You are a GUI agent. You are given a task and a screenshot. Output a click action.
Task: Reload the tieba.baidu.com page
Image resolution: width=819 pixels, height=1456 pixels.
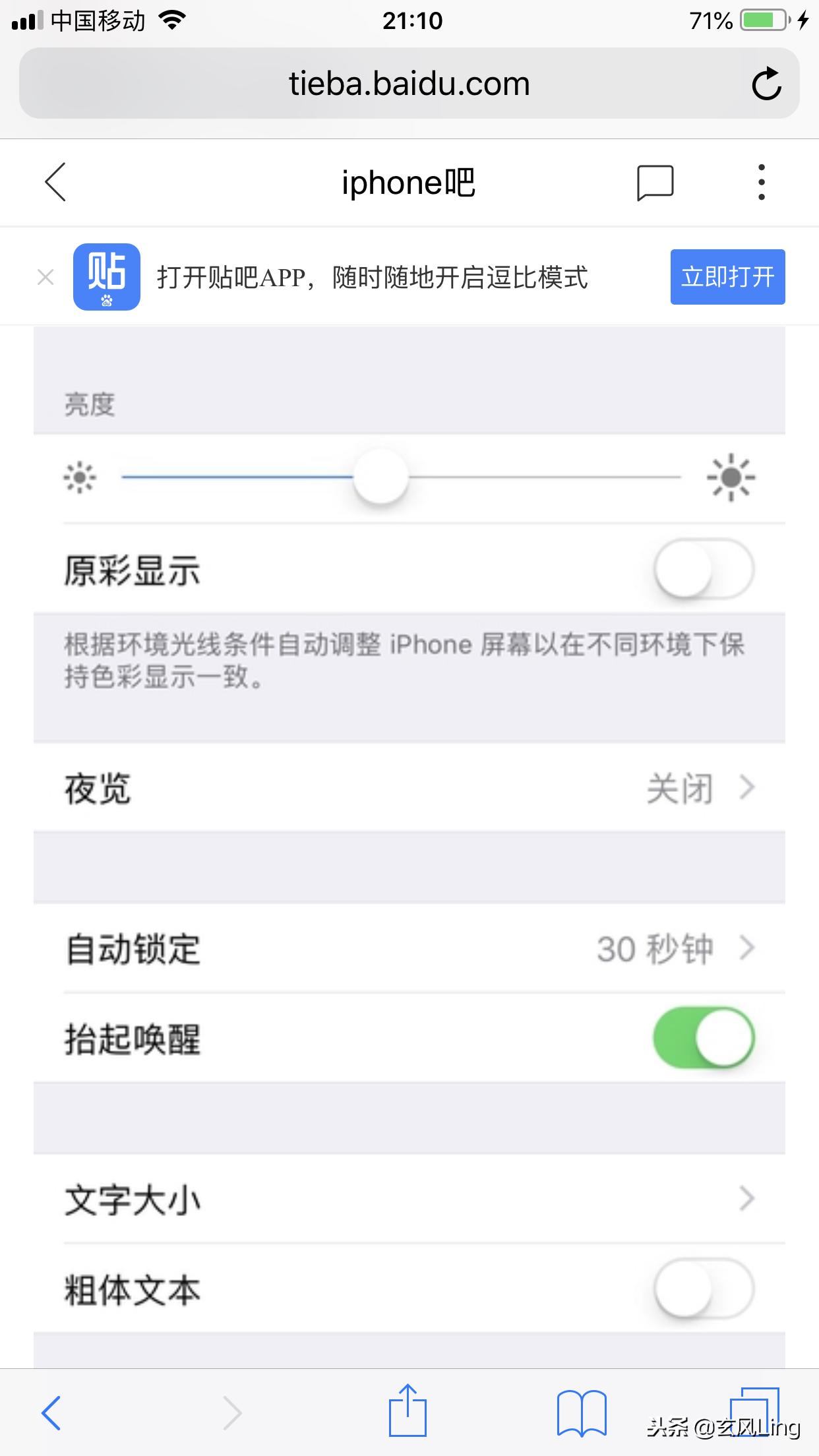[767, 83]
